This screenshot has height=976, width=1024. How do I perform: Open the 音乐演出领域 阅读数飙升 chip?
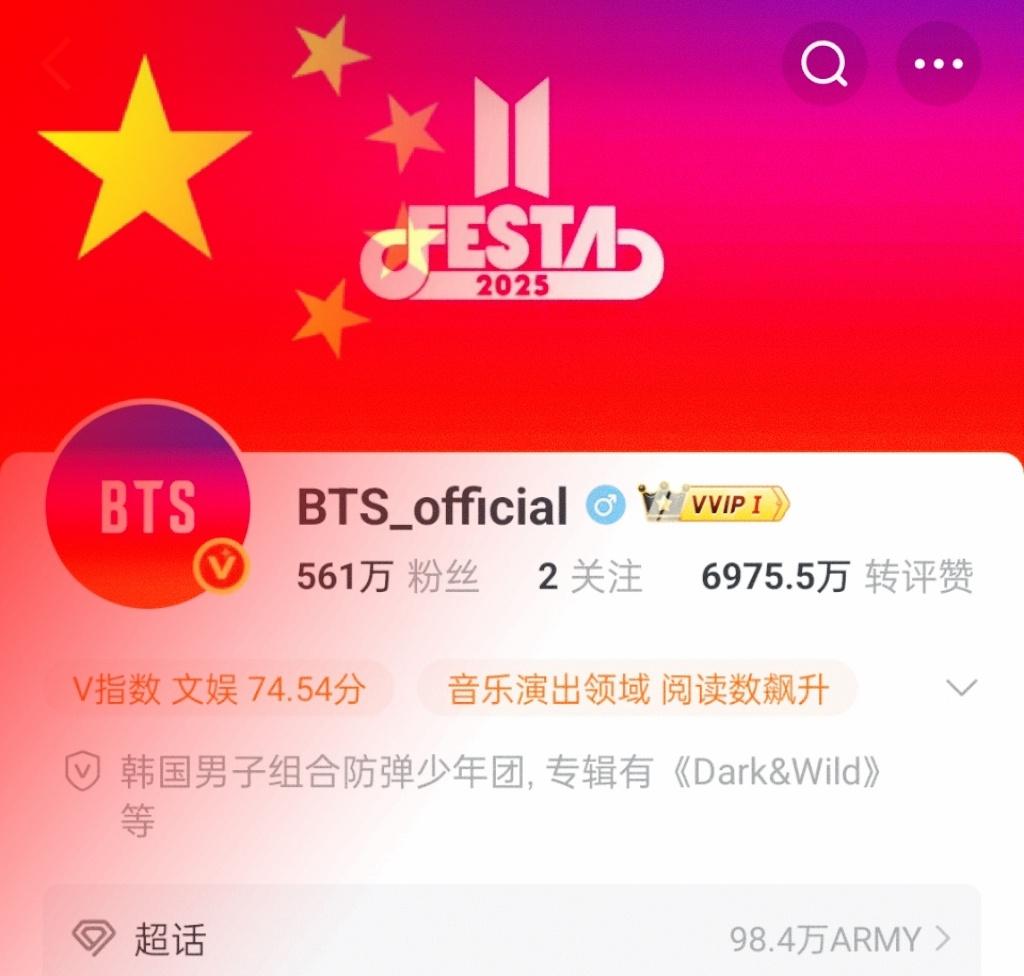(637, 689)
